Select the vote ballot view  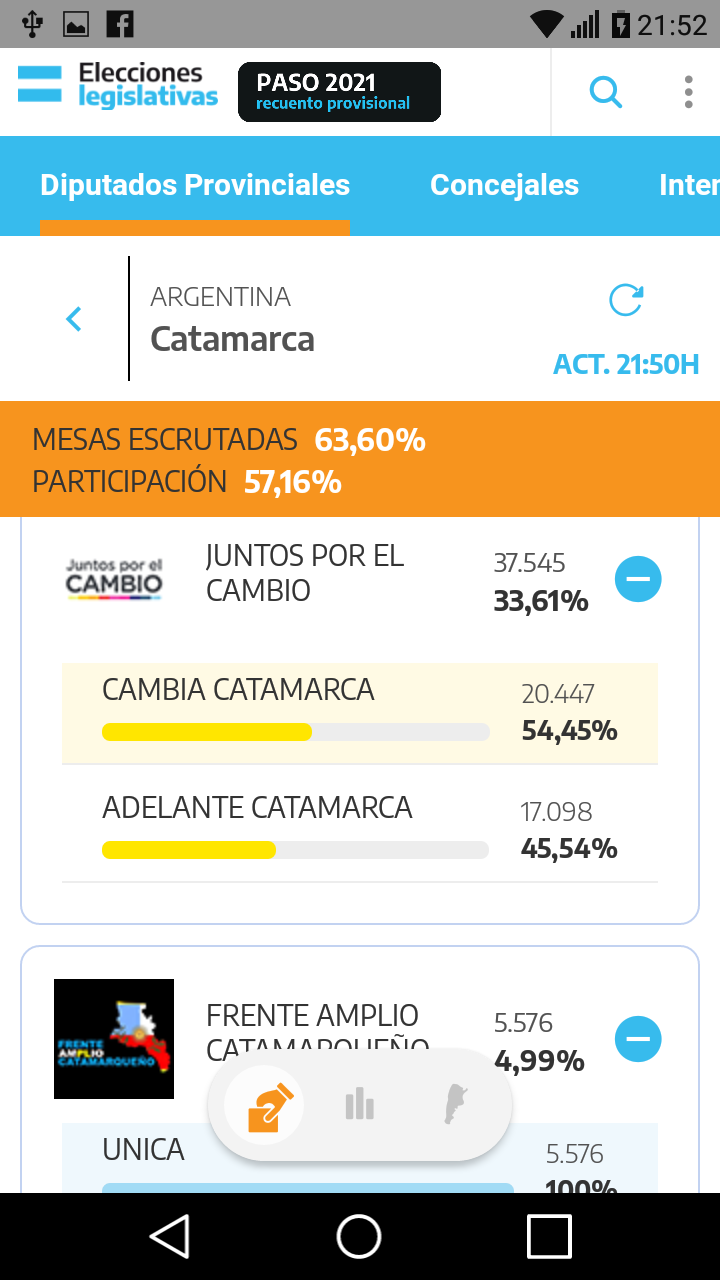click(x=269, y=1105)
